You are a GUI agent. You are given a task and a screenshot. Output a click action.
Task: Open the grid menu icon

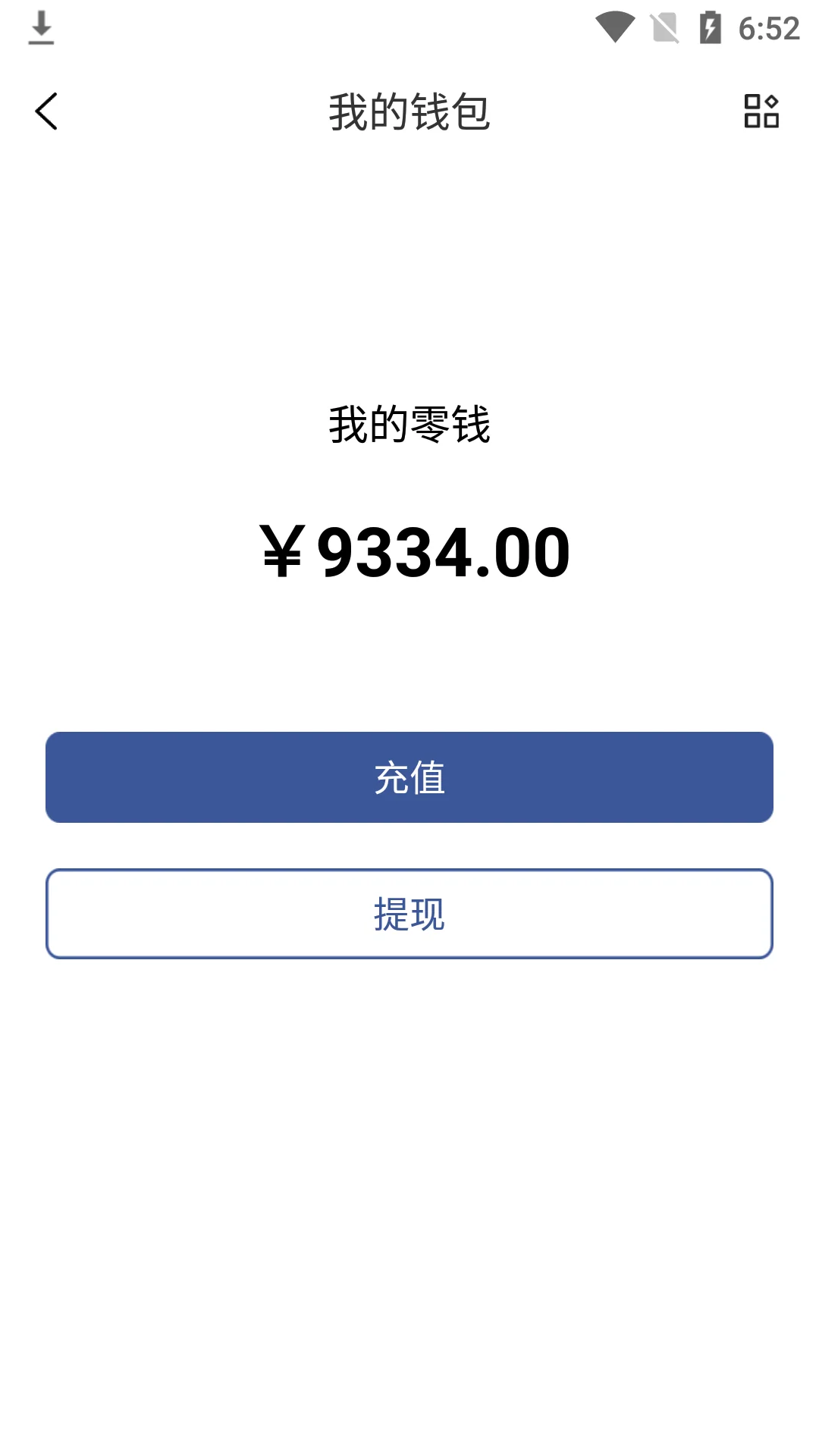[x=761, y=111]
